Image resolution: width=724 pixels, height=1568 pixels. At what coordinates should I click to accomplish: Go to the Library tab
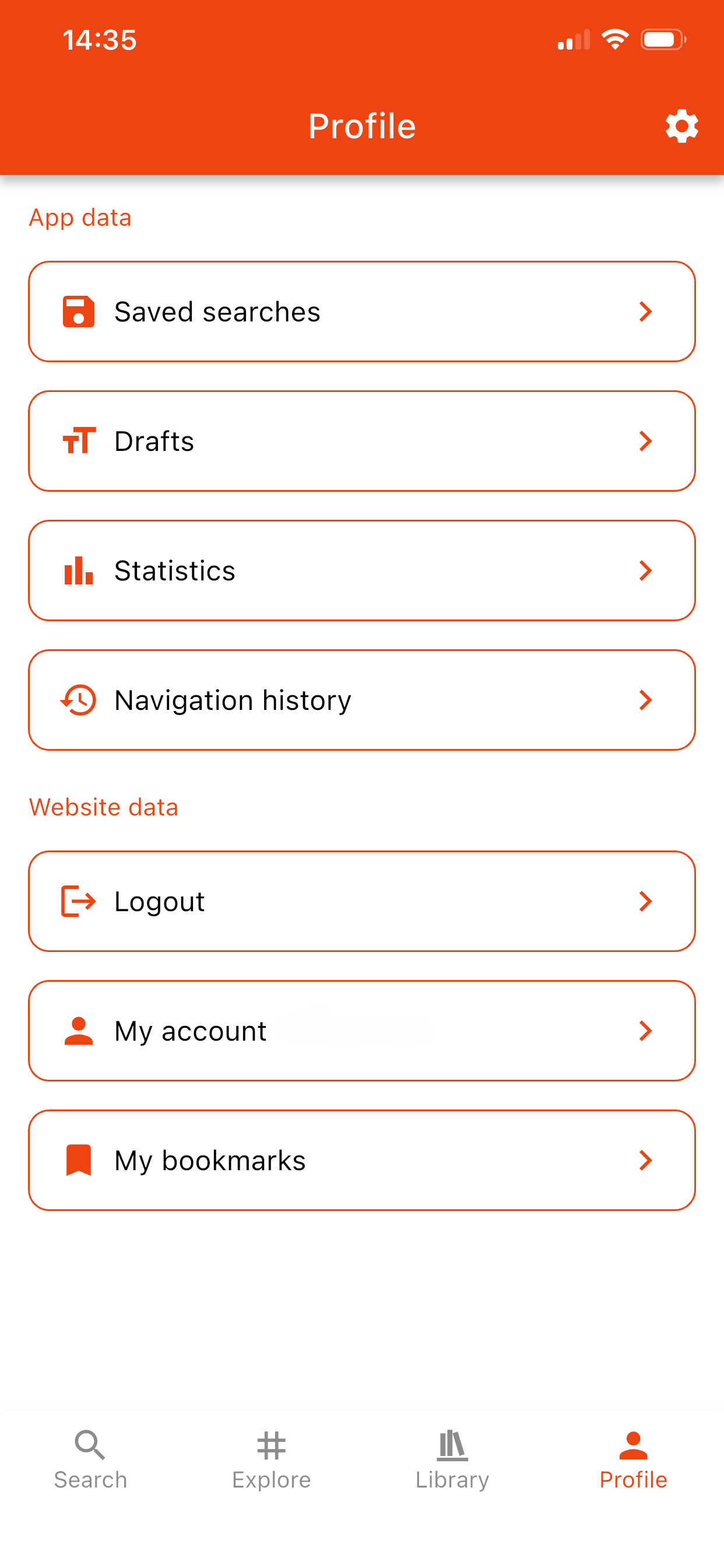452,1459
